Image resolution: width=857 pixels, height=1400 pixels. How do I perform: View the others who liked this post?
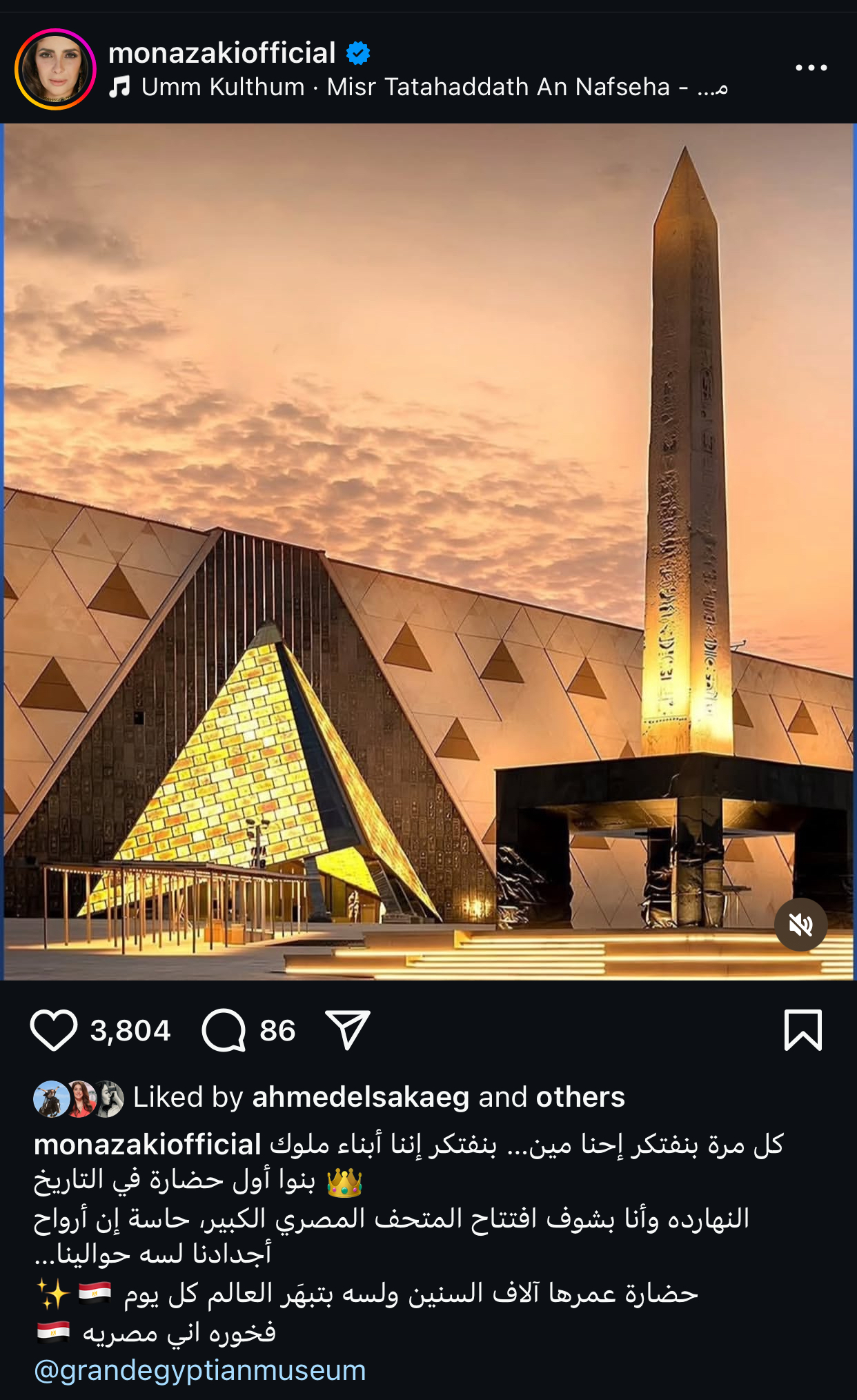click(x=580, y=1097)
